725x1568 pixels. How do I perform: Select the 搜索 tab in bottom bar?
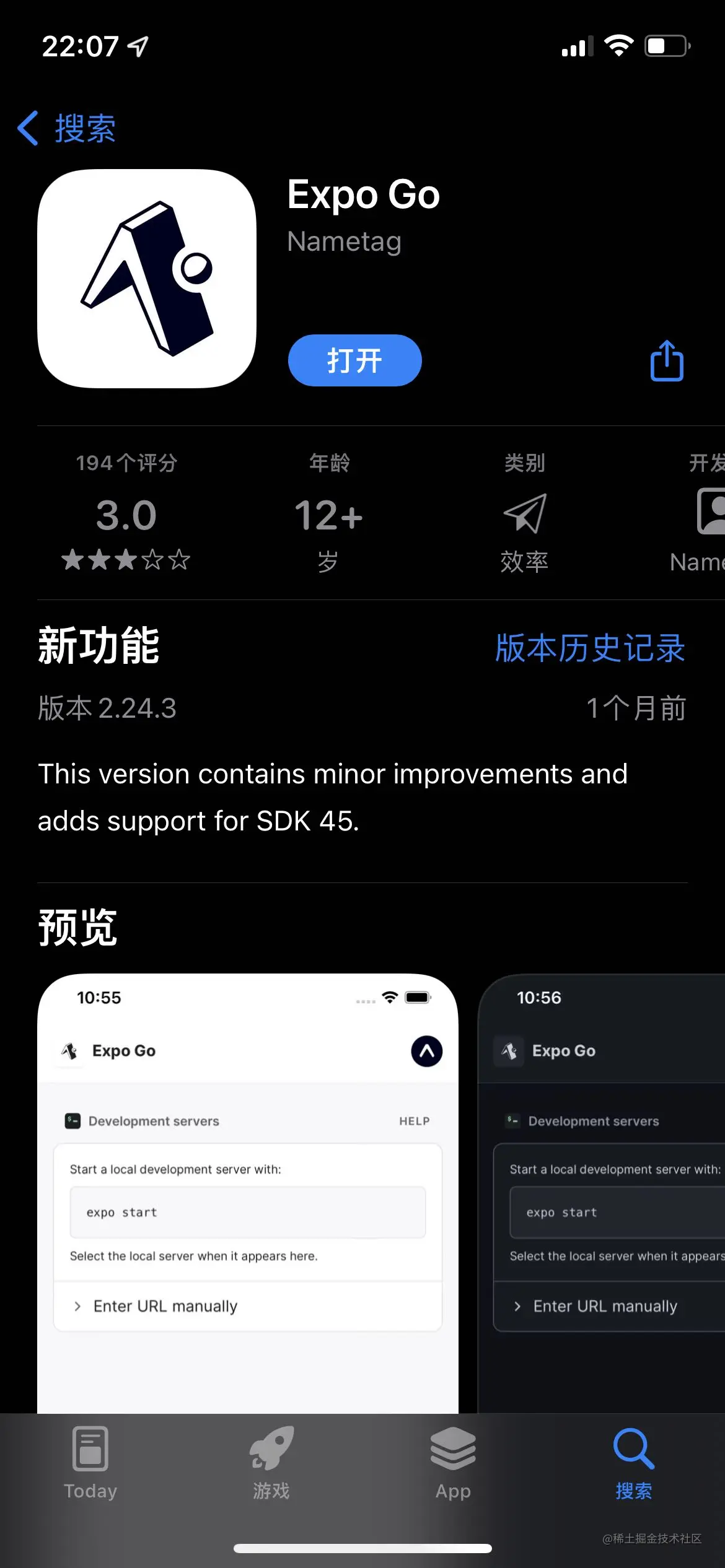click(x=633, y=1463)
